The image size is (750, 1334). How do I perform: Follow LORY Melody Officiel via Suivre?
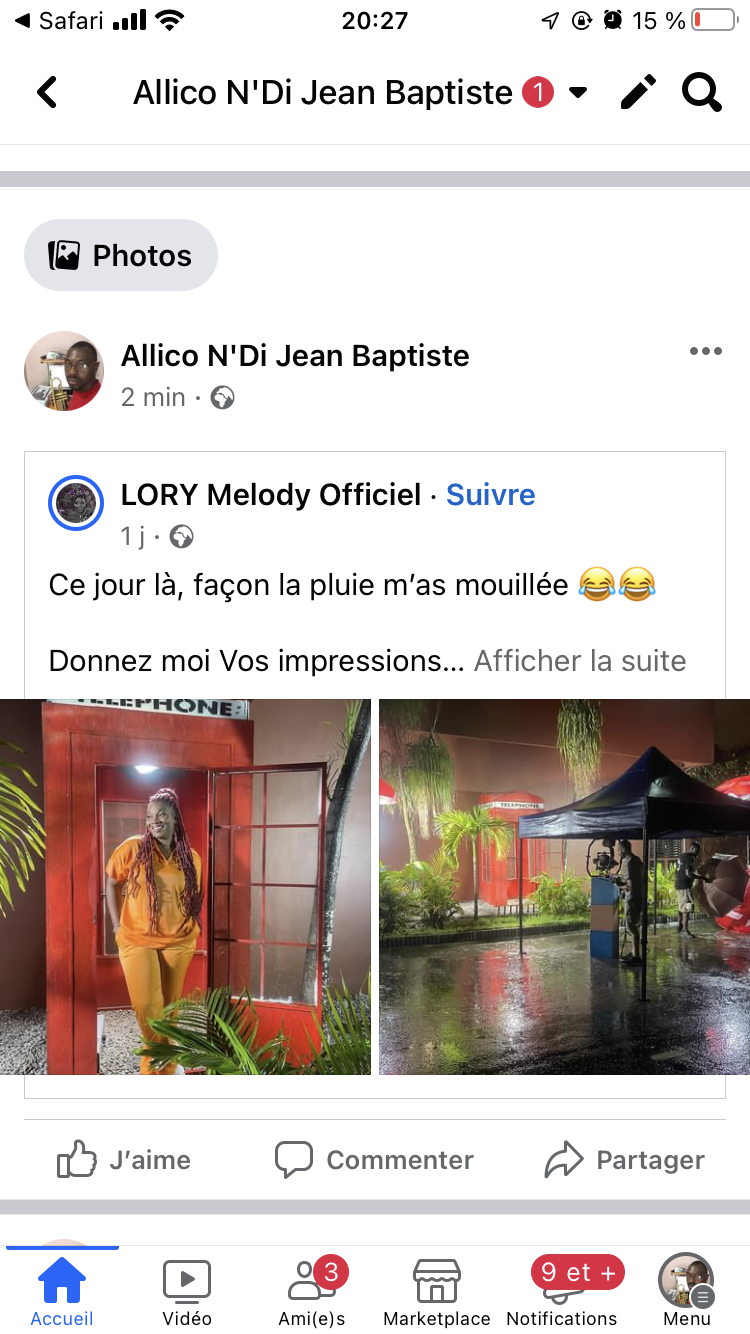coord(491,494)
